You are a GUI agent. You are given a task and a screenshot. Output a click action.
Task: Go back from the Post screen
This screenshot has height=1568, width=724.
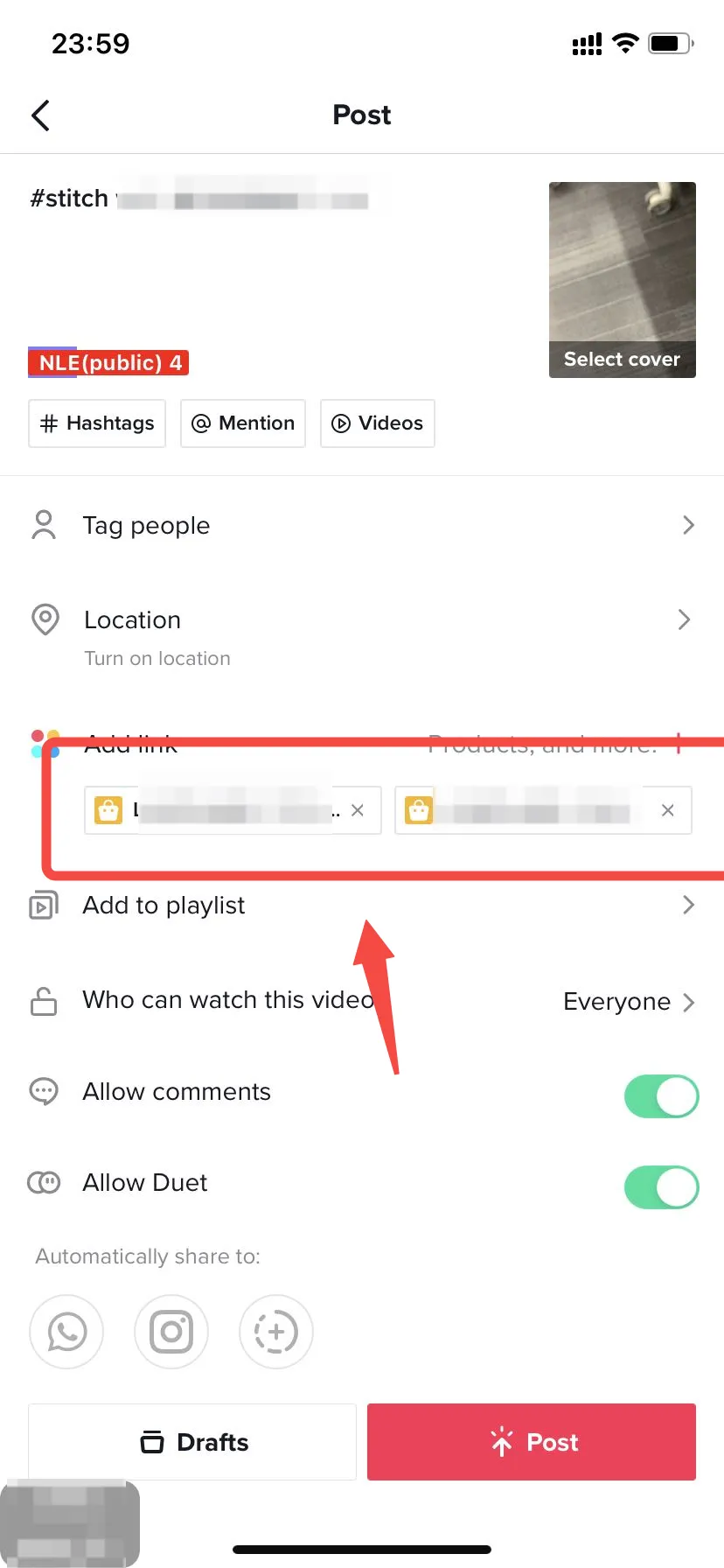40,115
